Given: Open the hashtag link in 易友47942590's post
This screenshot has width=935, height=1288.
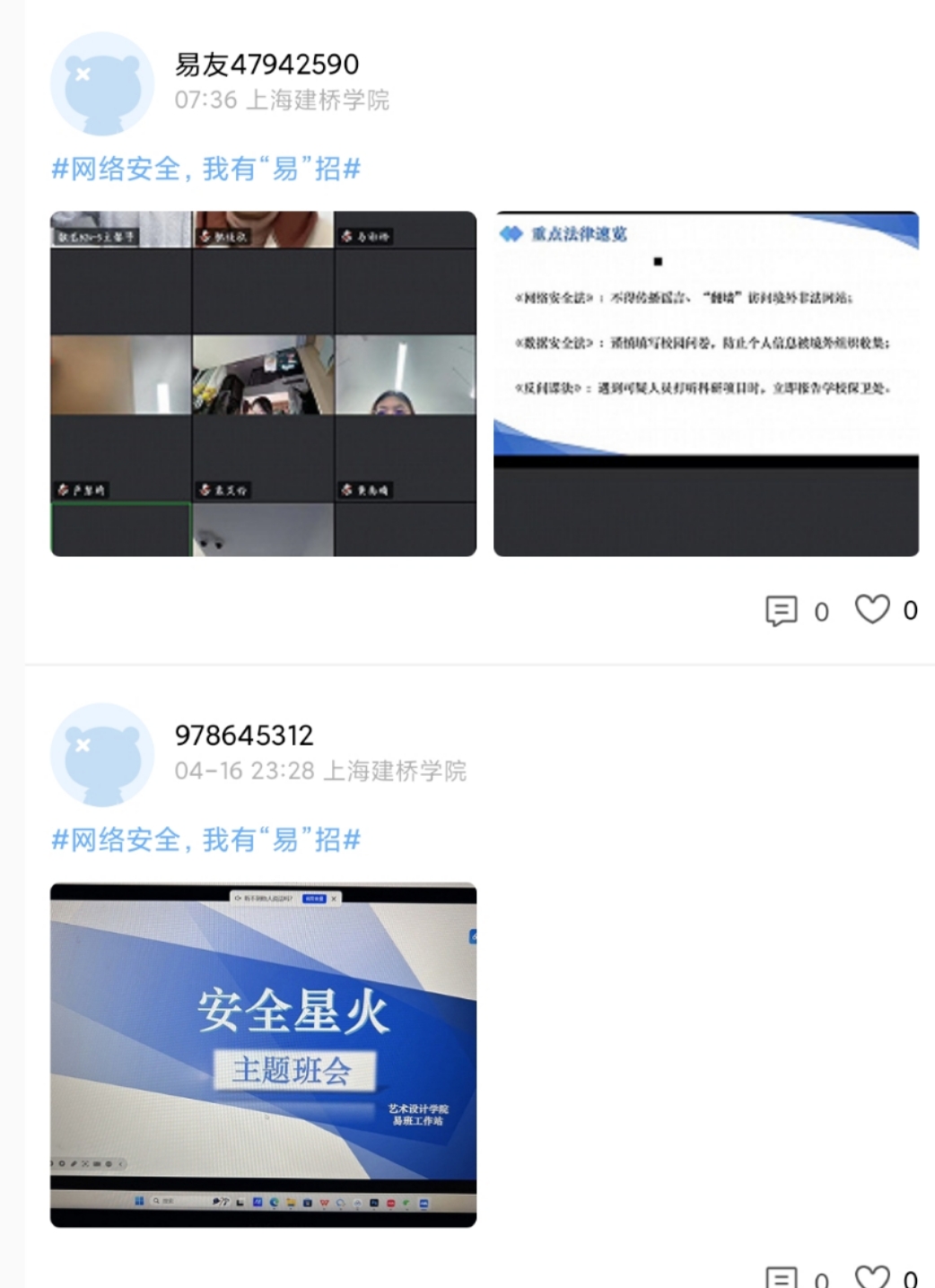Looking at the screenshot, I should (206, 169).
